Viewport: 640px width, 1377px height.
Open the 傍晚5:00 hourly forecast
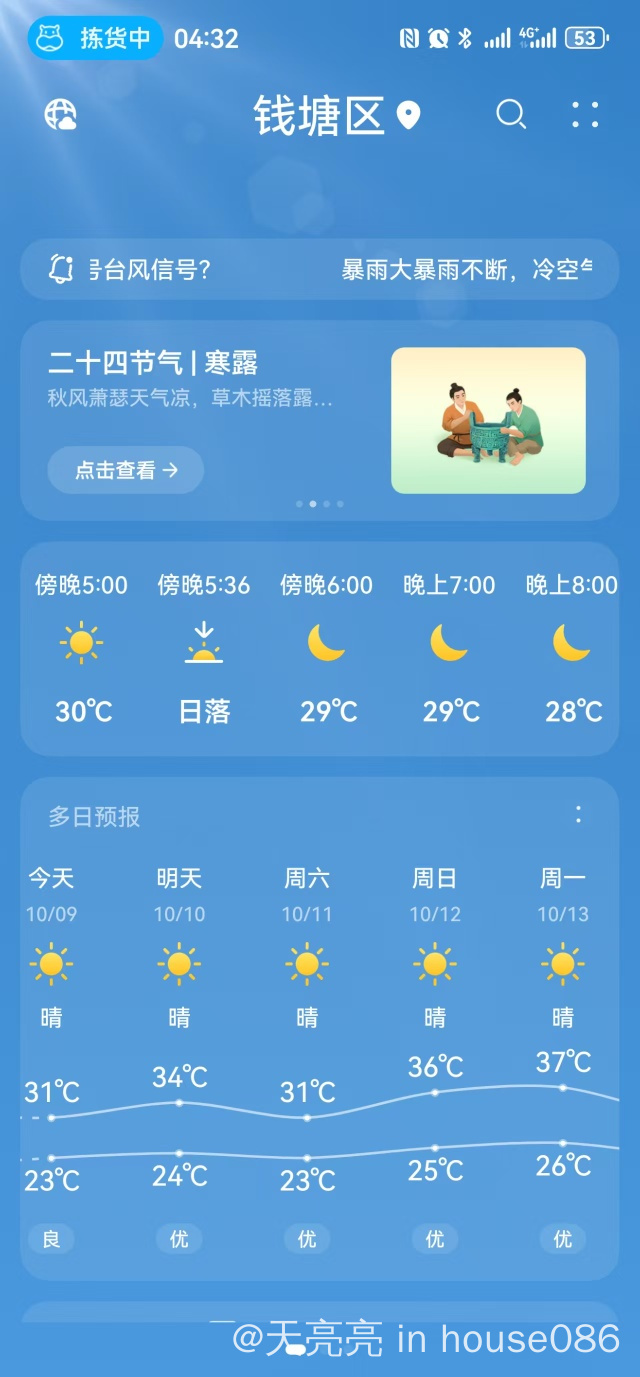pos(82,648)
